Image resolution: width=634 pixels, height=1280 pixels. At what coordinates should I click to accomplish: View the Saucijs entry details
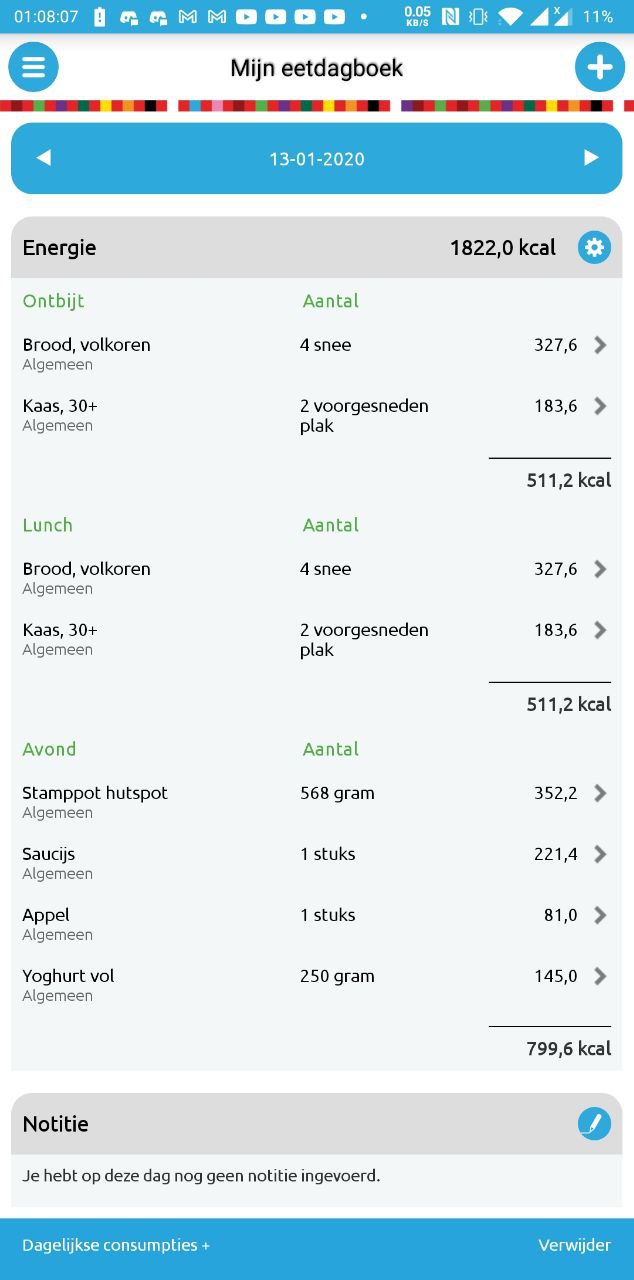point(316,862)
